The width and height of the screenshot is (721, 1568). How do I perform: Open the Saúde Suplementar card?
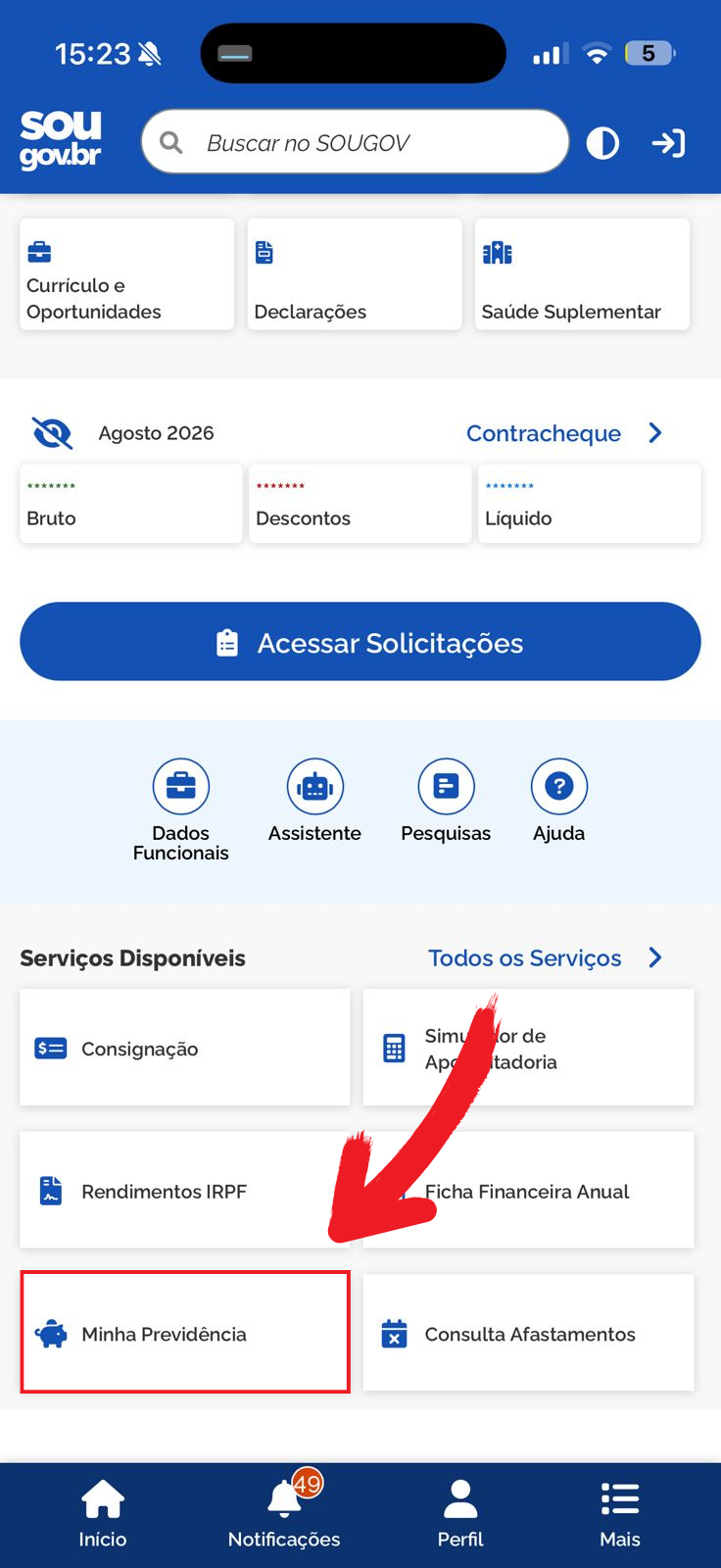tap(582, 274)
